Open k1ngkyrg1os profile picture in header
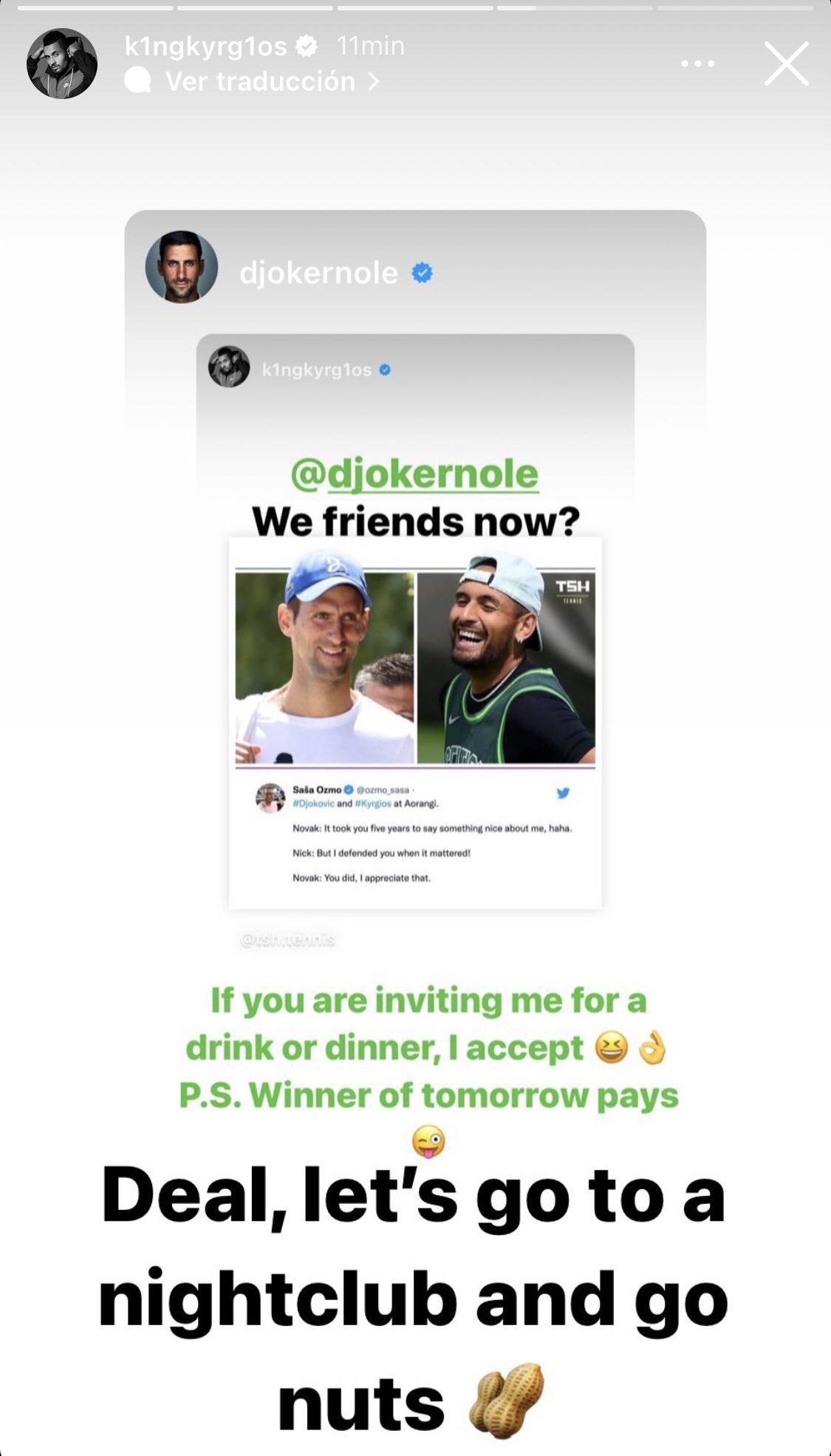The height and width of the screenshot is (1456, 831). pyautogui.click(x=62, y=64)
